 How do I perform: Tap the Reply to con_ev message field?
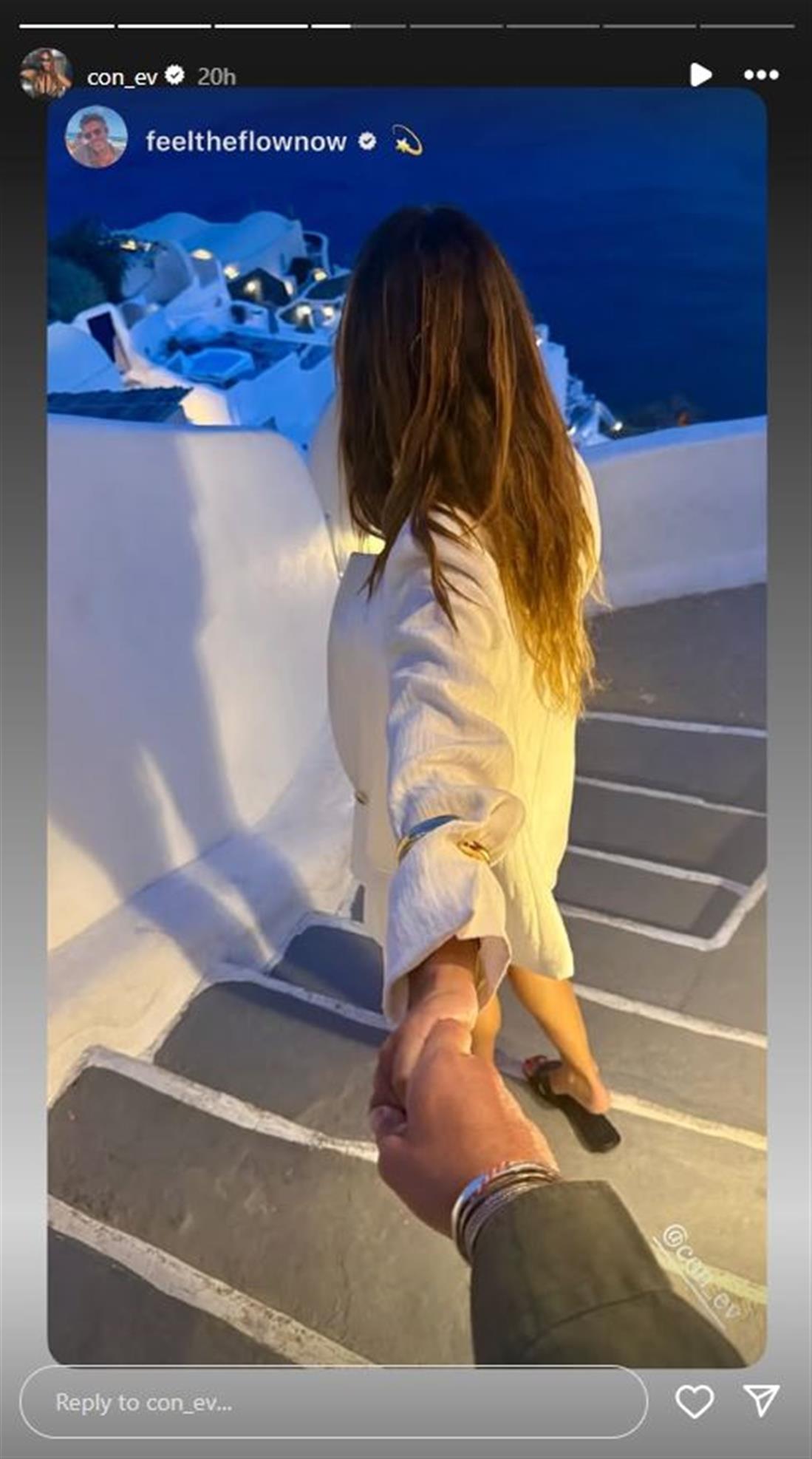pos(332,1402)
